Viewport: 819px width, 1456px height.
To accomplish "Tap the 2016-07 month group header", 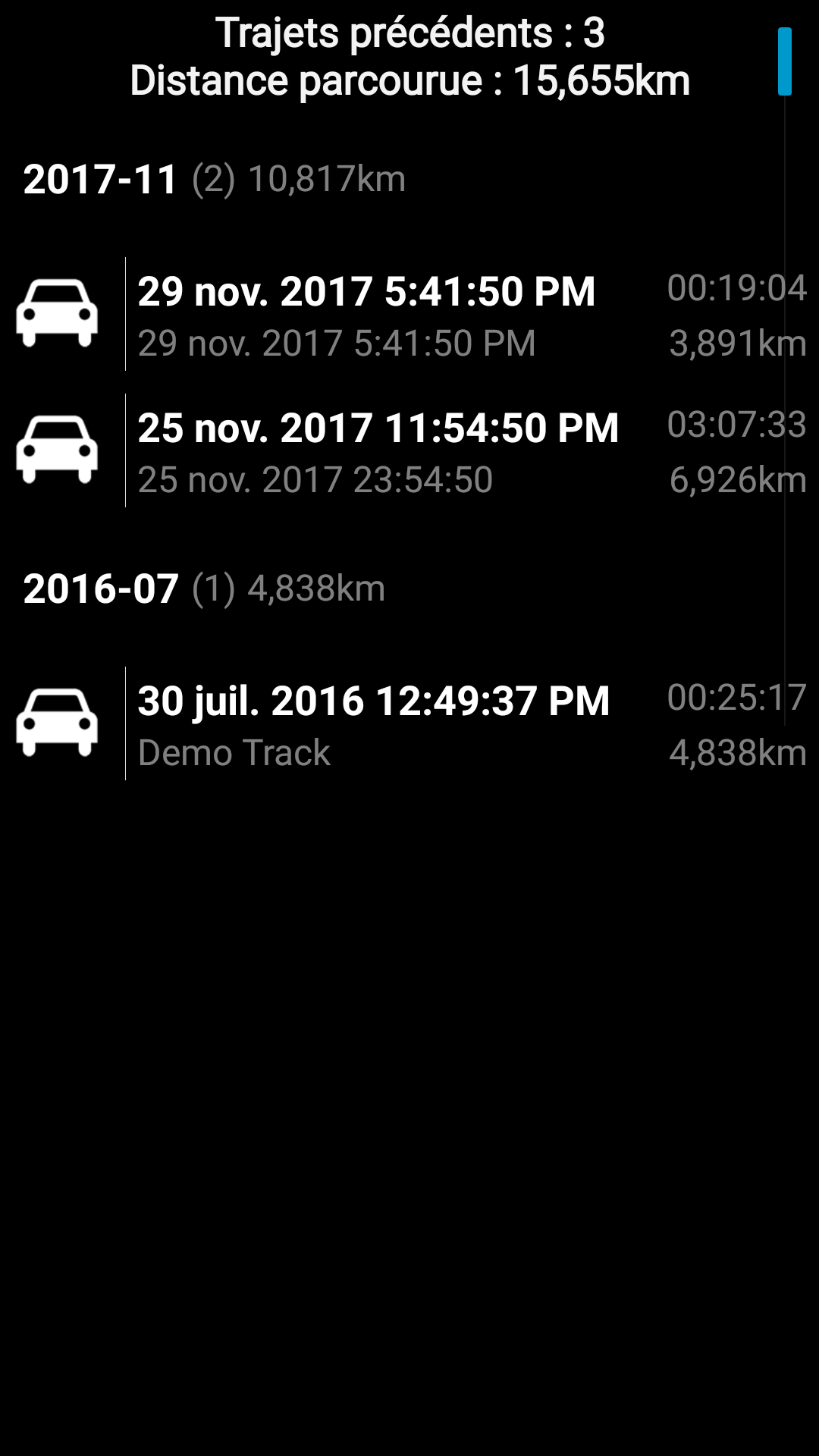I will pyautogui.click(x=409, y=589).
